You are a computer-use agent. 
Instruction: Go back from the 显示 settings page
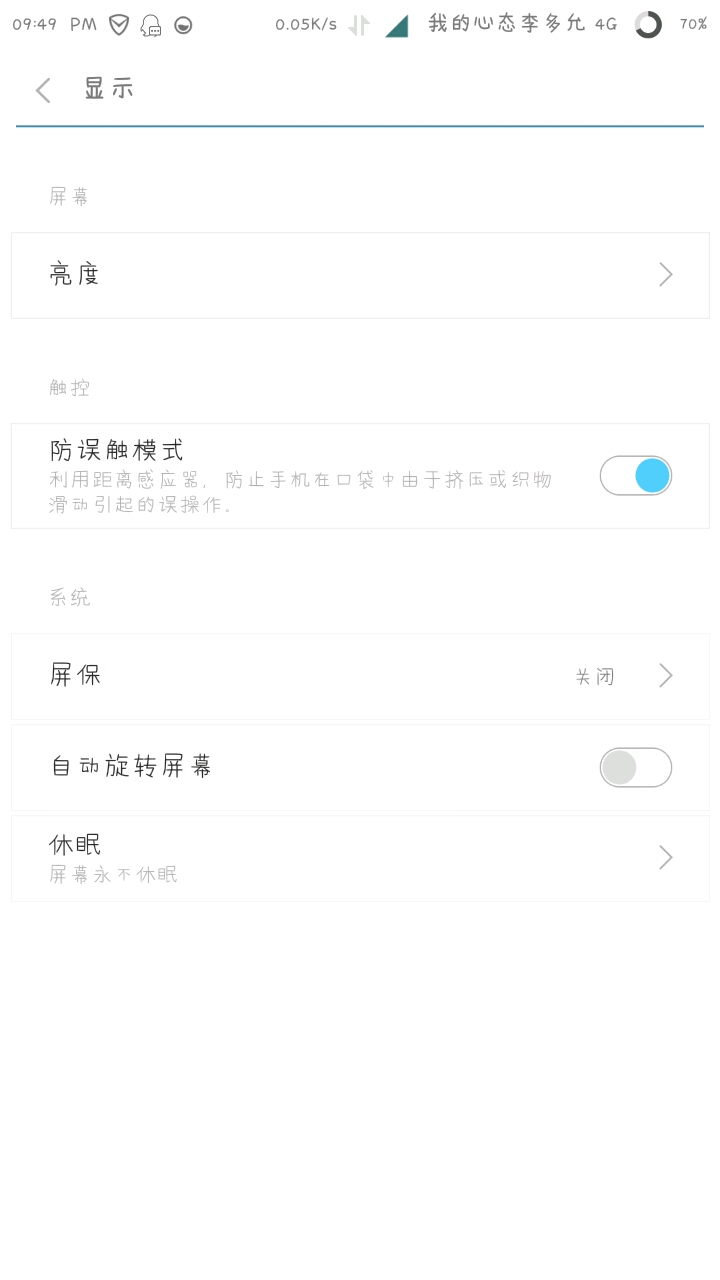point(43,90)
